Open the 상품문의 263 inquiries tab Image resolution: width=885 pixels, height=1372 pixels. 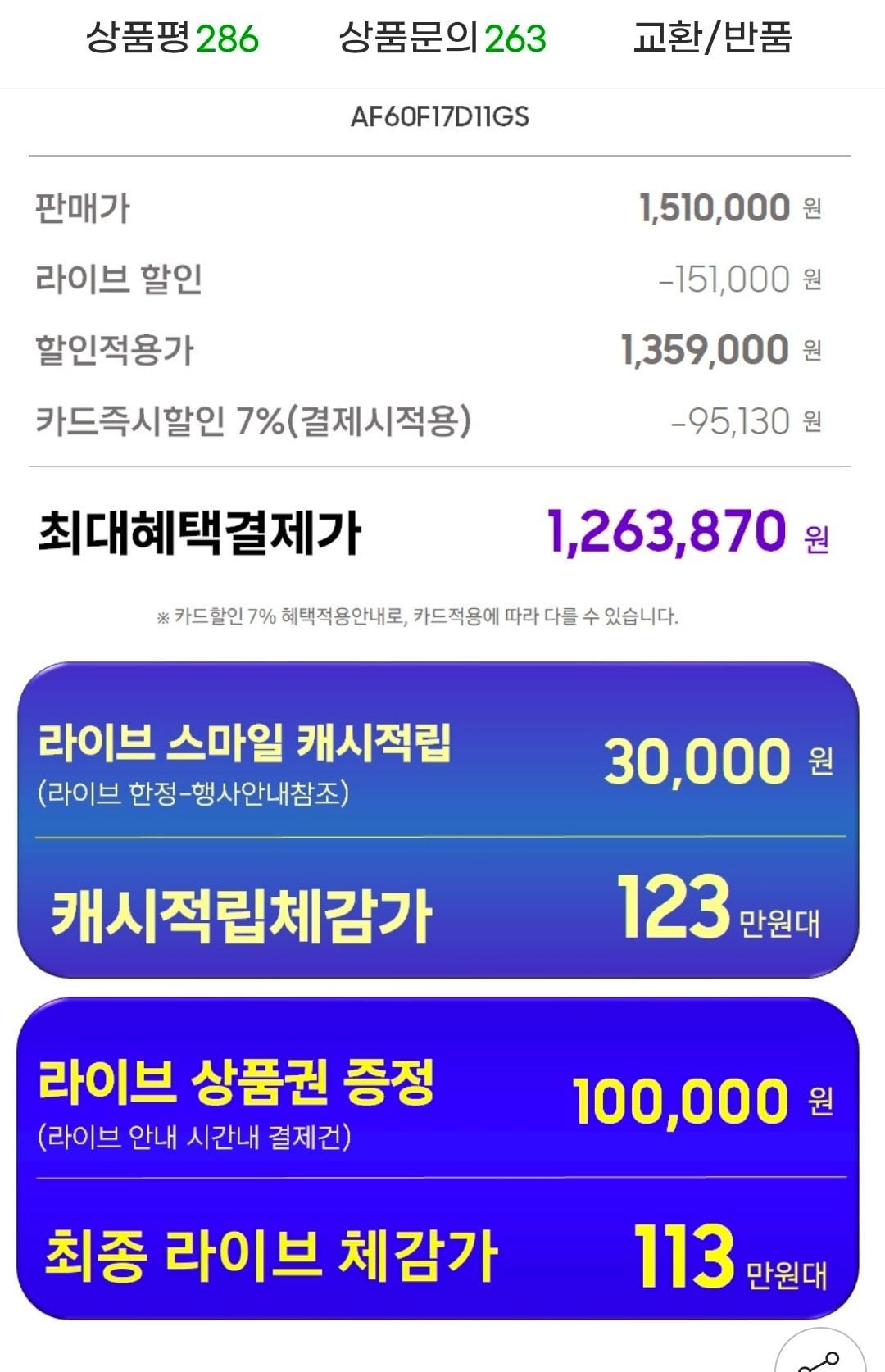442,38
